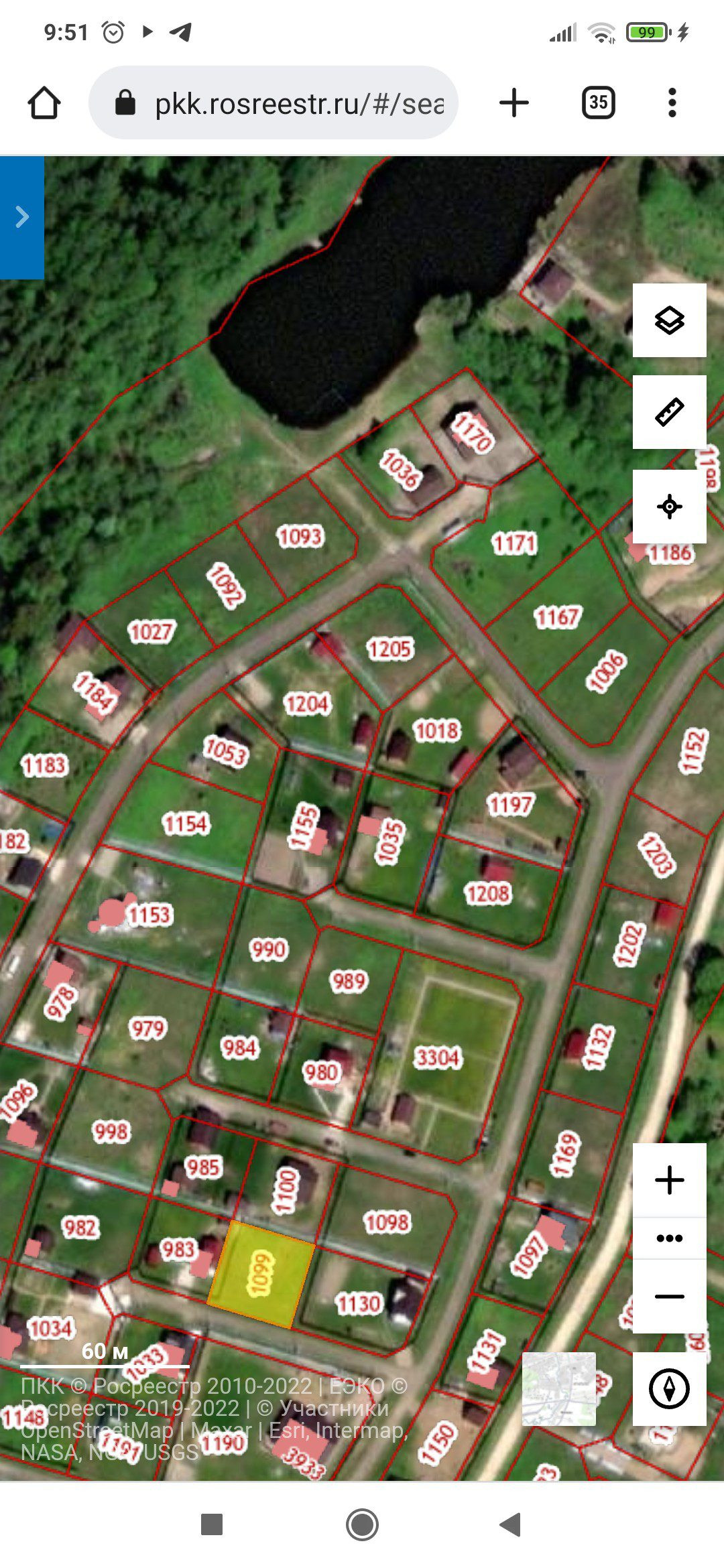Open the browser overflow menu

[x=672, y=103]
